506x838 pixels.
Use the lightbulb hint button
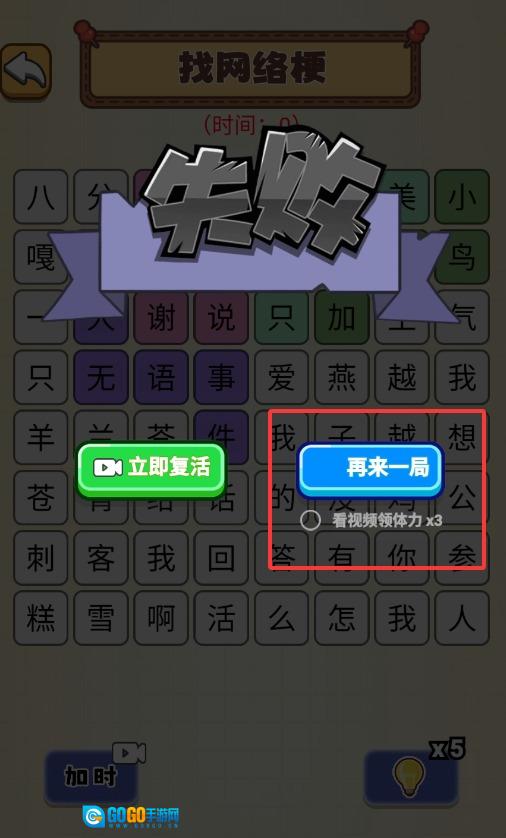pyautogui.click(x=410, y=777)
